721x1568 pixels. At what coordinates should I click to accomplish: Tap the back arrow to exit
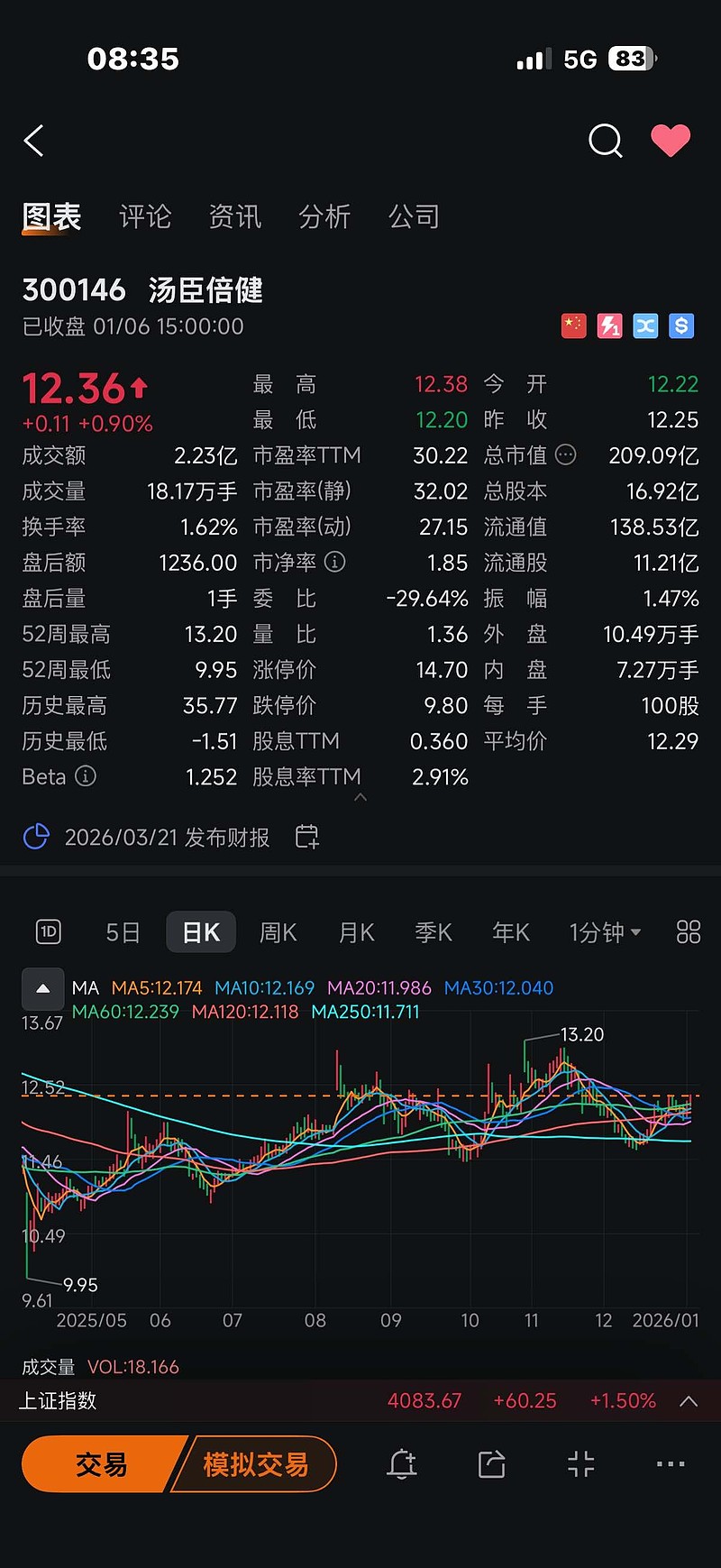tap(33, 141)
